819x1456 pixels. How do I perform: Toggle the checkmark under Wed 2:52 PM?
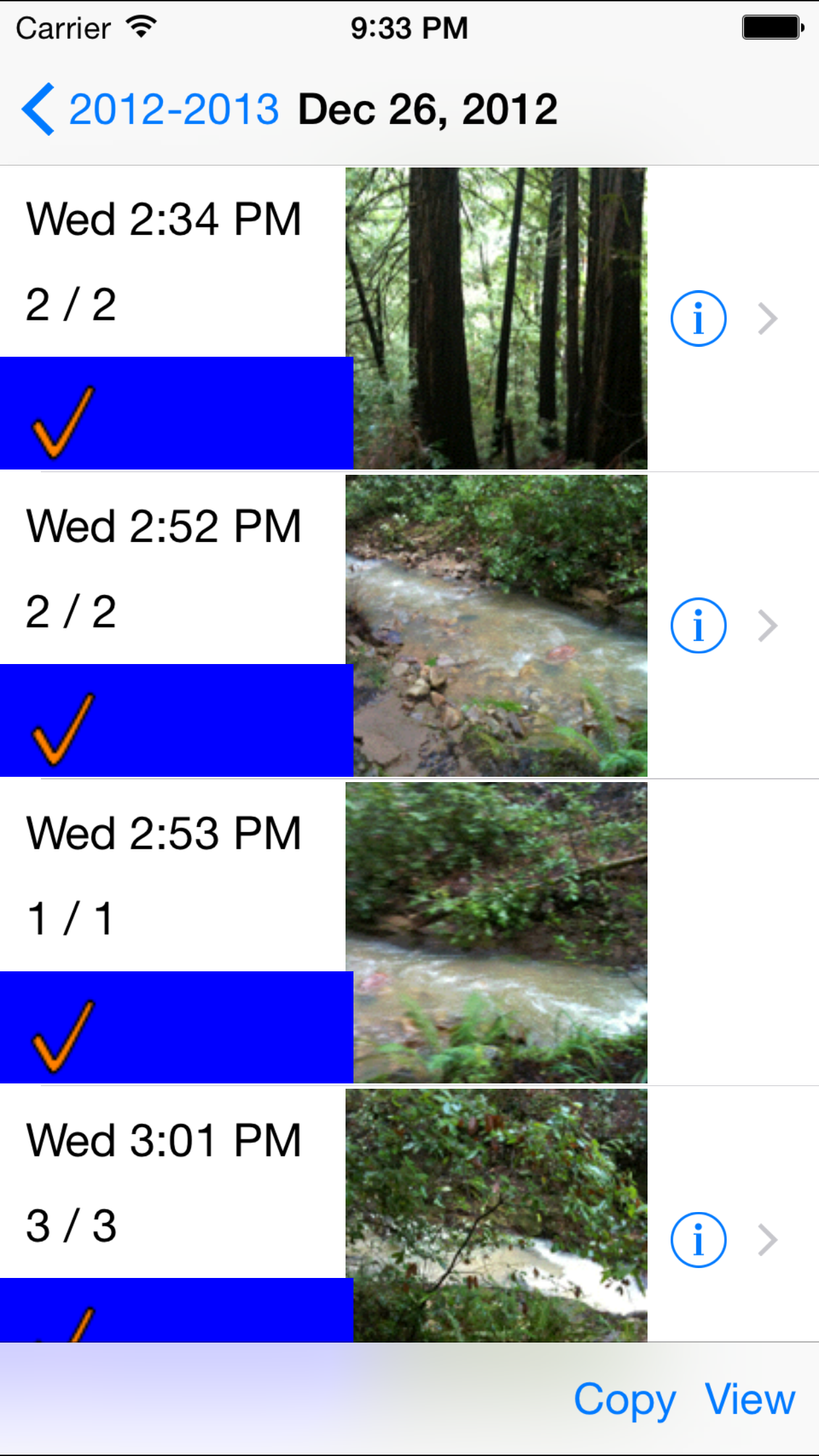[x=63, y=729]
